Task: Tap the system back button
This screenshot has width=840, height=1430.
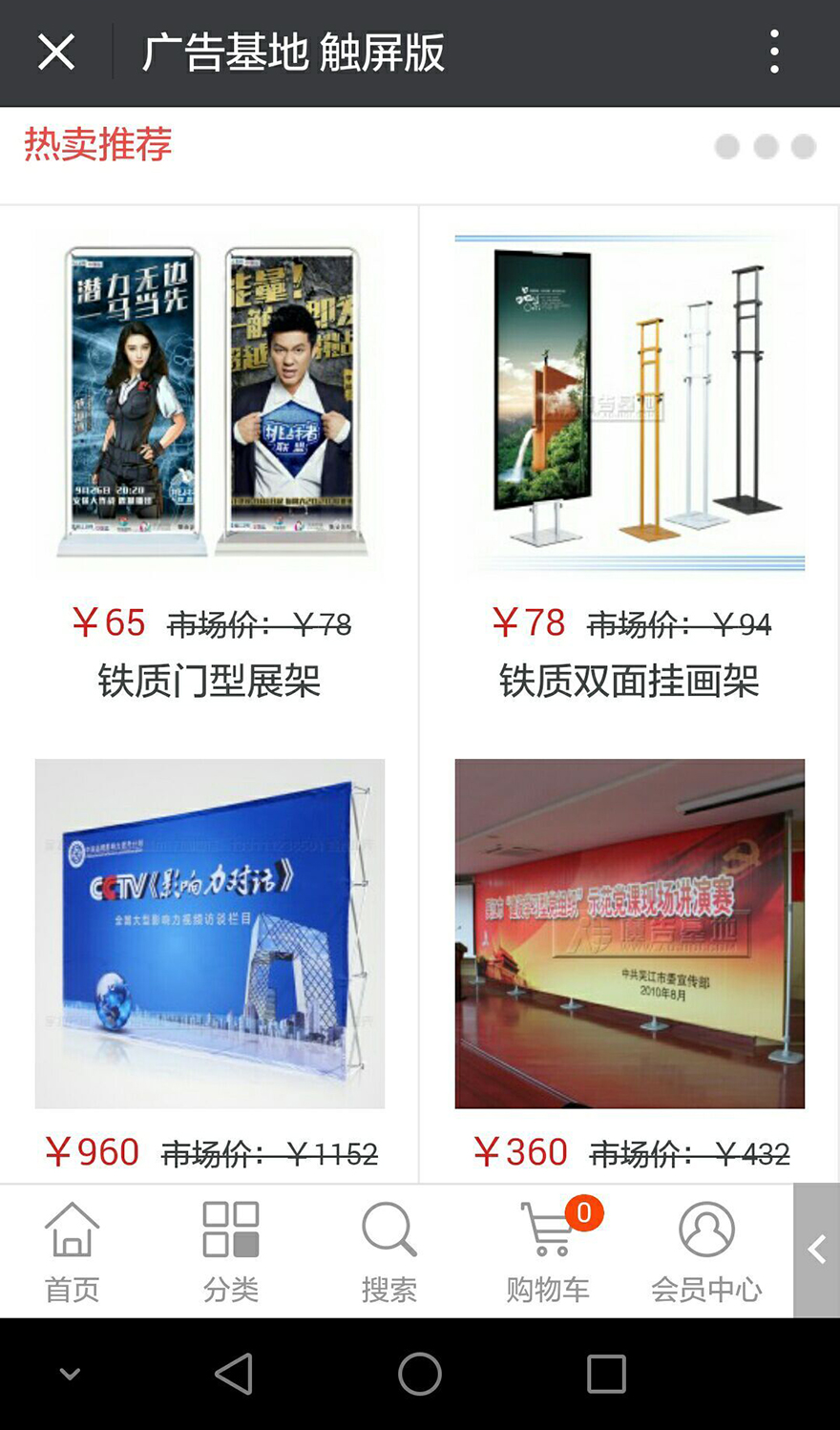Action: (234, 1375)
